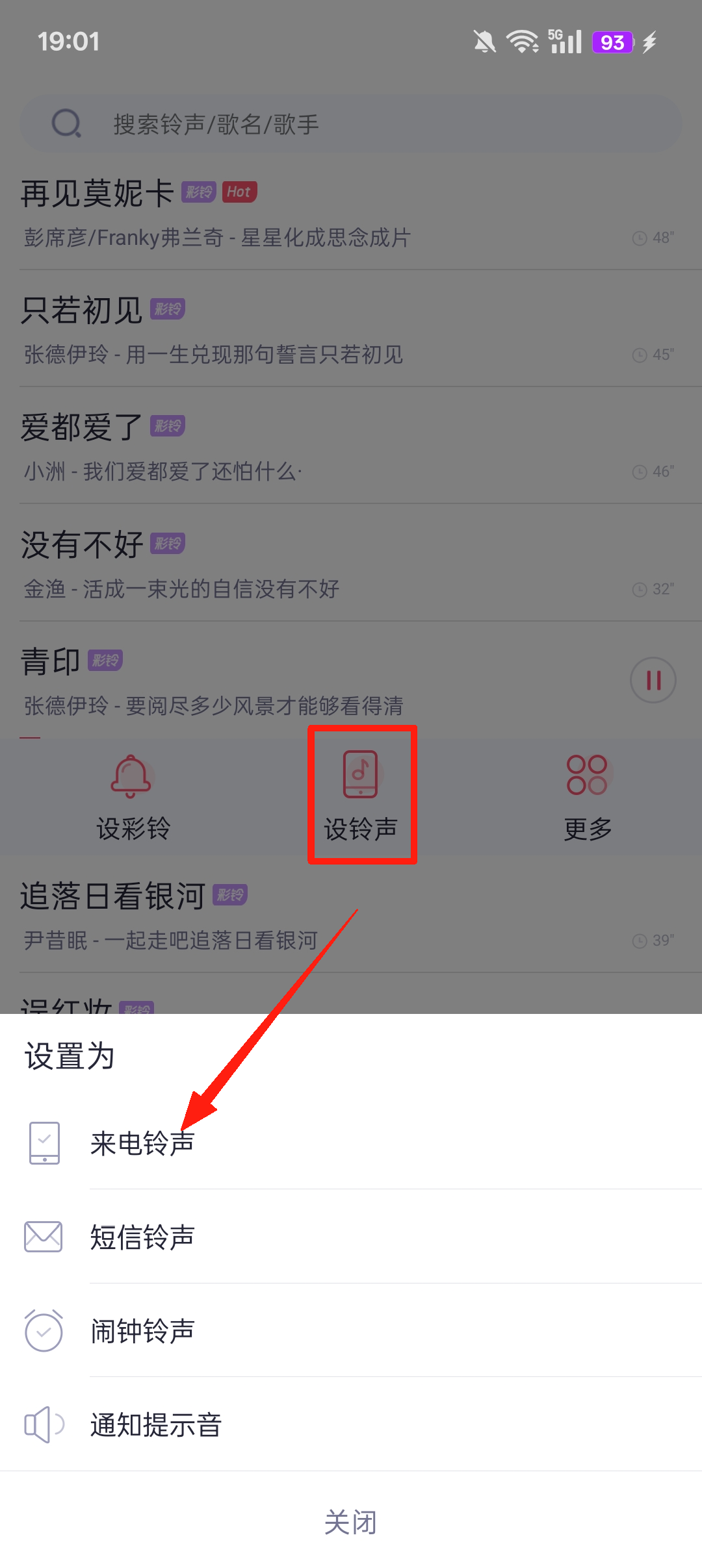Viewport: 702px width, 1568px height.
Task: Pause playback of 青印
Action: [653, 680]
